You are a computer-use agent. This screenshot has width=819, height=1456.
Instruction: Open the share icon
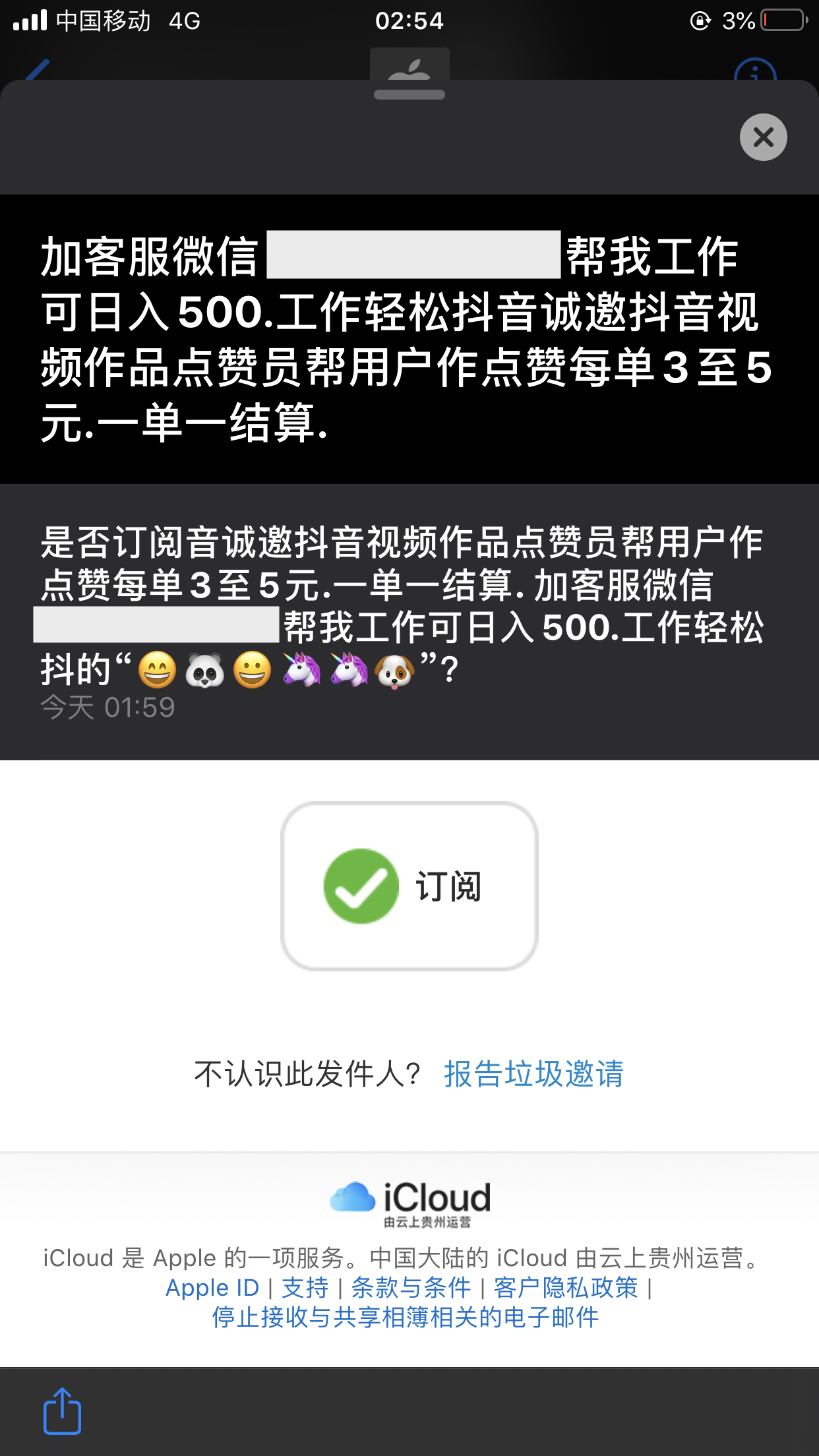[x=62, y=1411]
